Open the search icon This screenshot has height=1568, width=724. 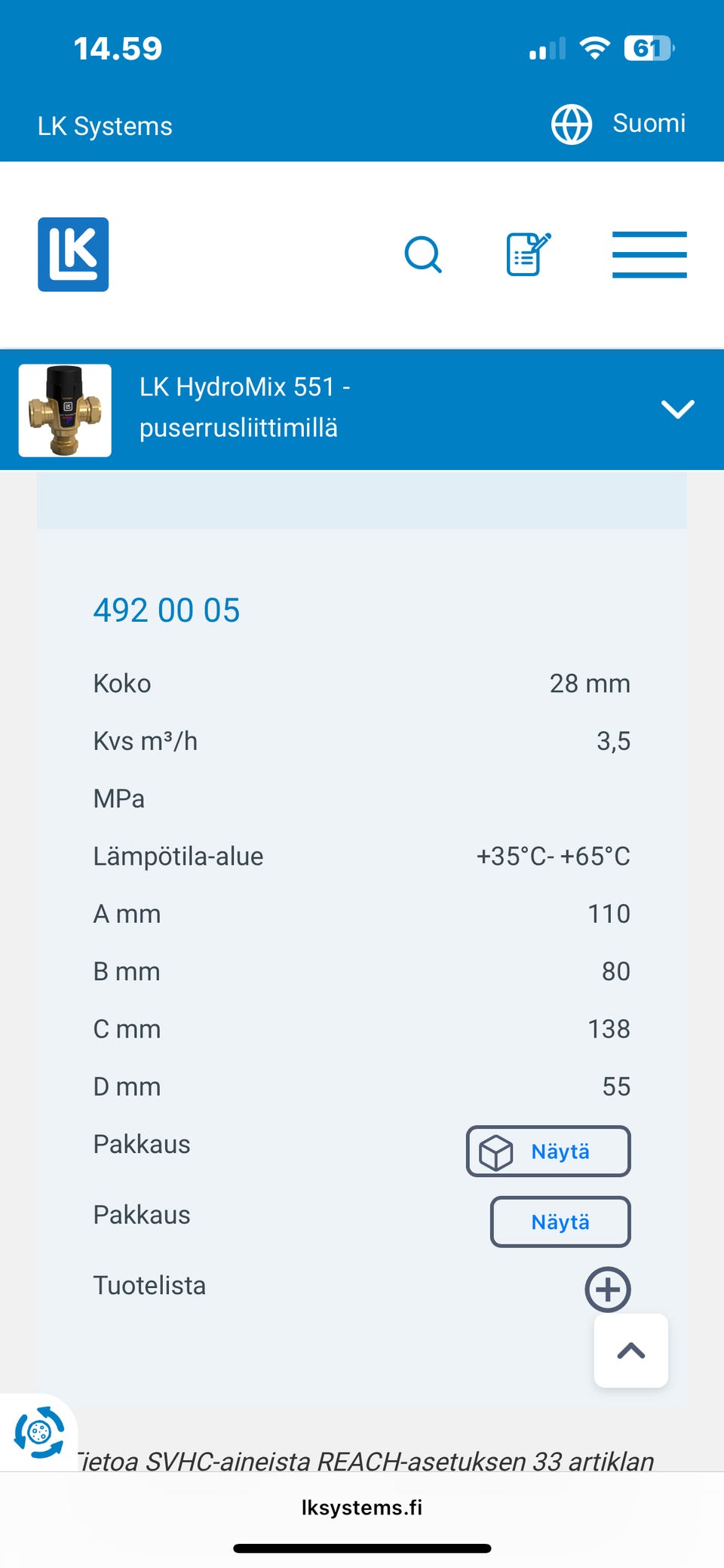click(x=423, y=254)
